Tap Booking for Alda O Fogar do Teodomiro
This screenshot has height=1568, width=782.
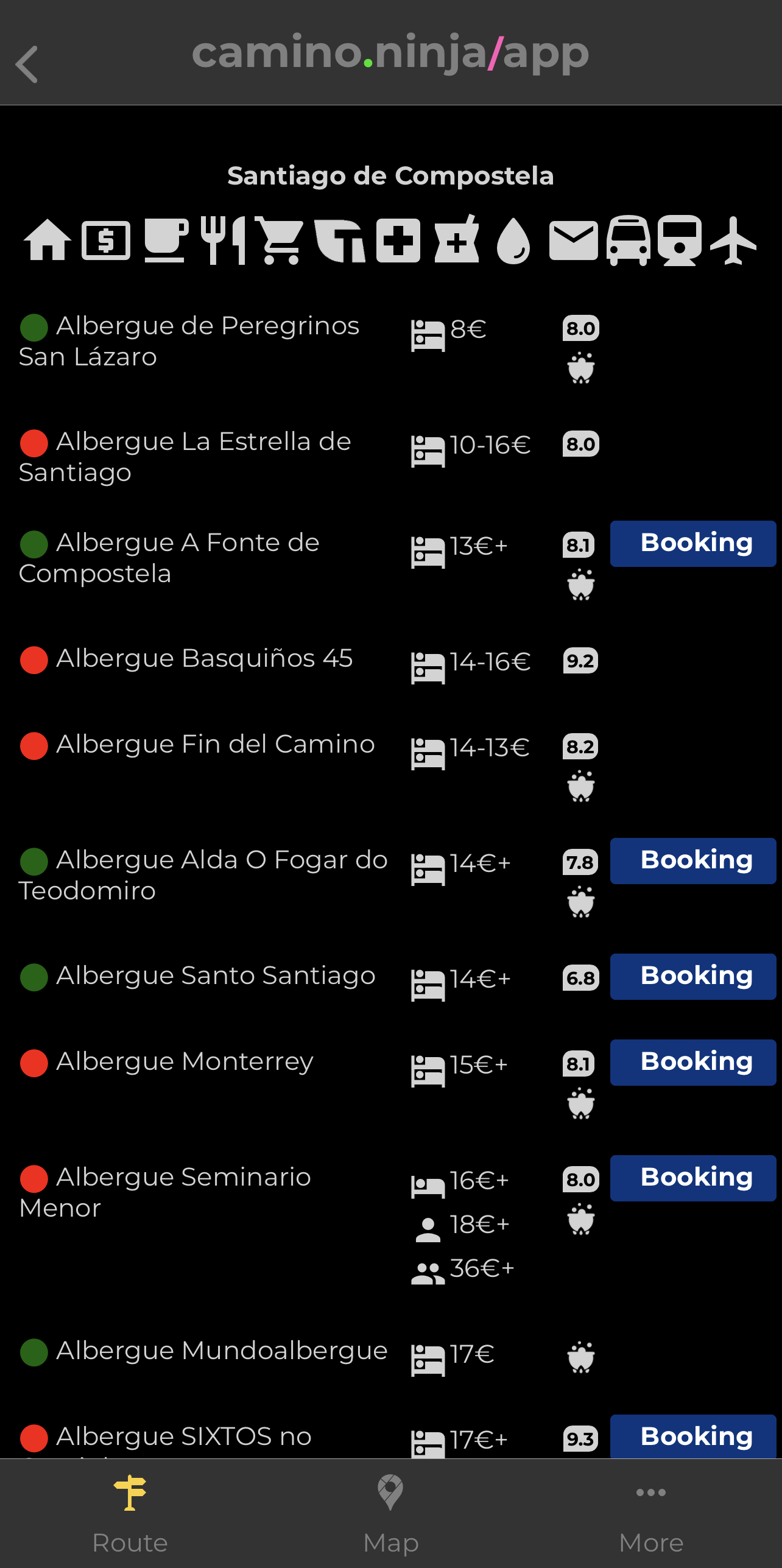(693, 860)
